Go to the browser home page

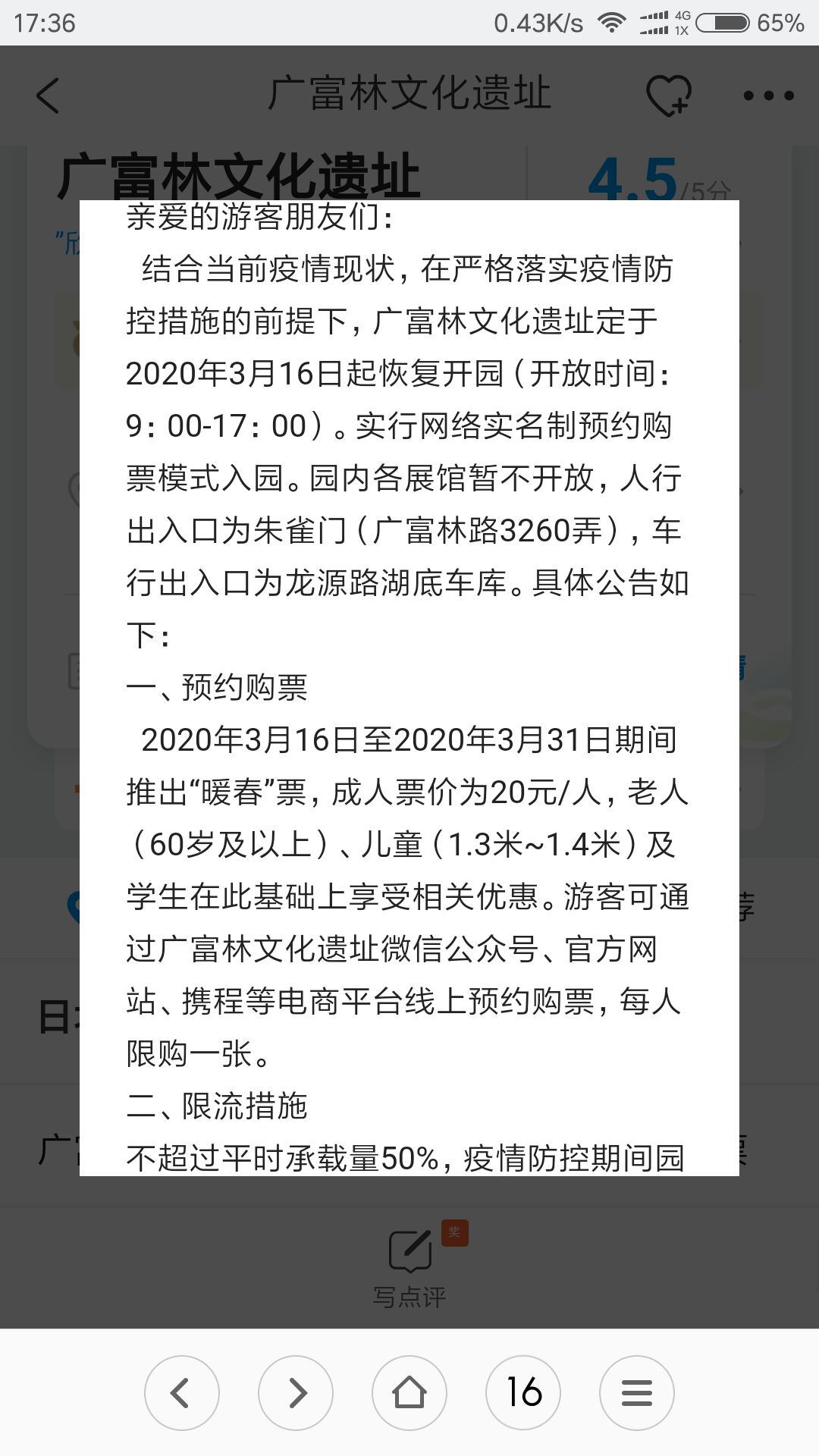click(409, 1393)
